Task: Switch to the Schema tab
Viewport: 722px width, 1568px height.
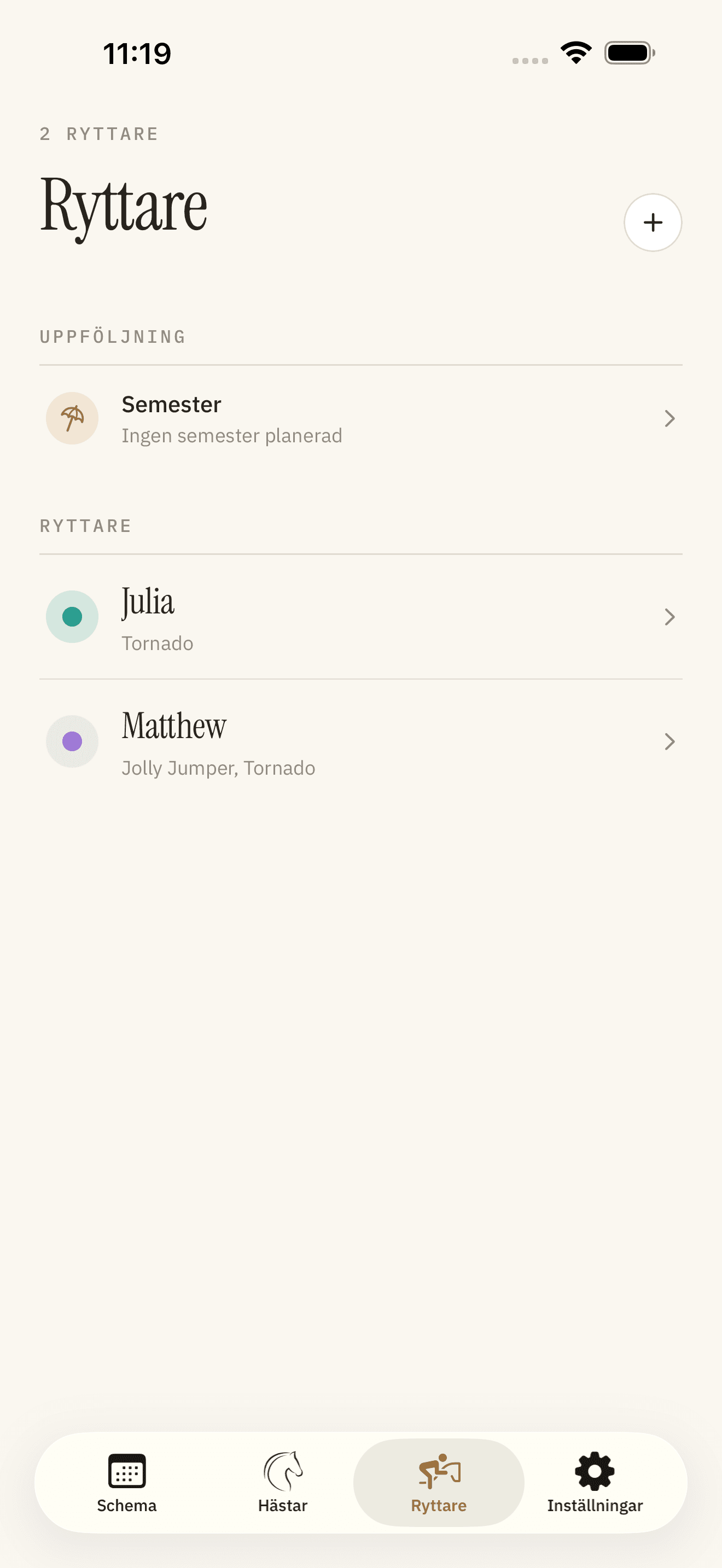Action: (x=127, y=1483)
